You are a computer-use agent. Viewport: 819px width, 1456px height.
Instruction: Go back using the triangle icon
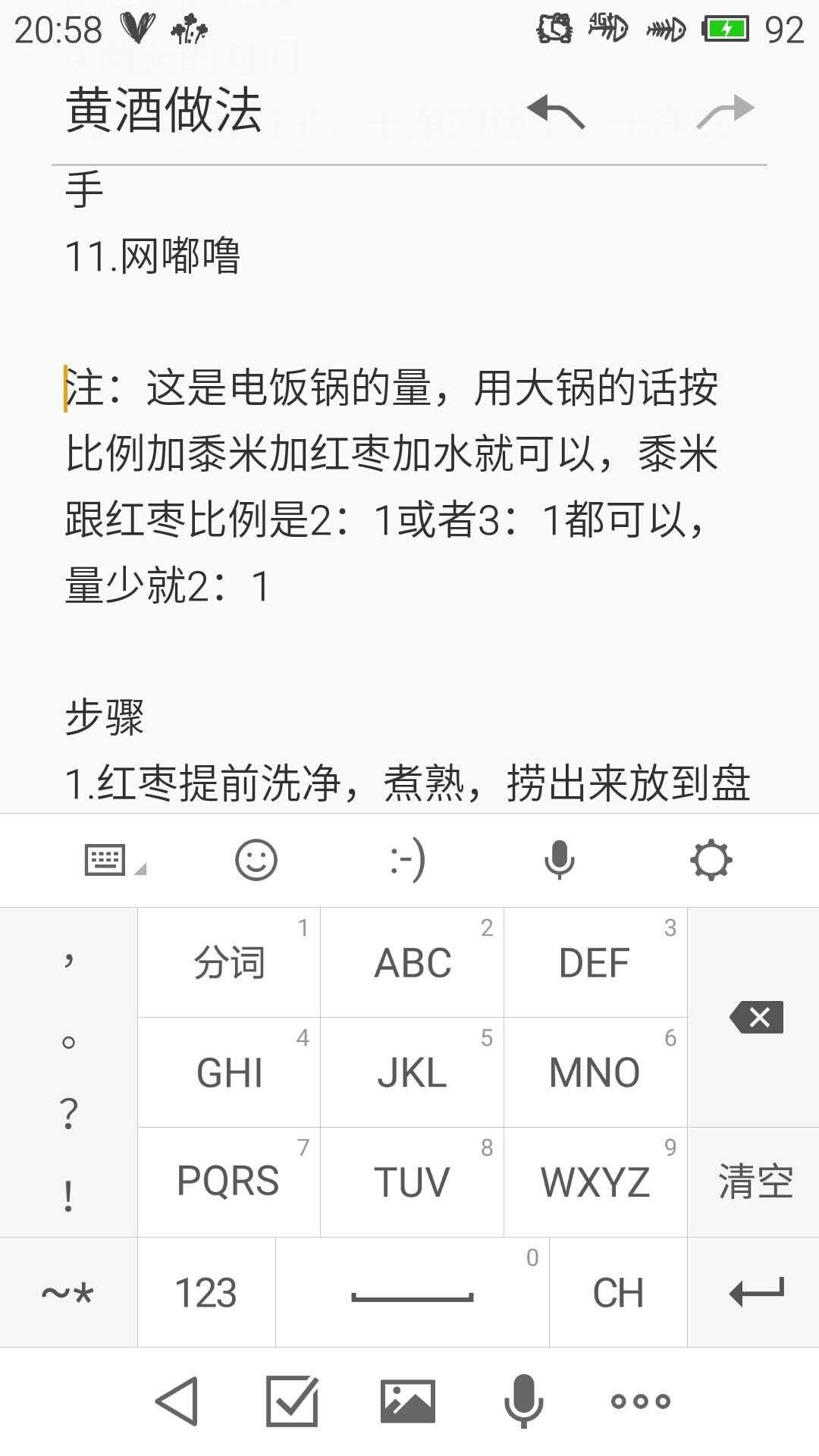(177, 1401)
